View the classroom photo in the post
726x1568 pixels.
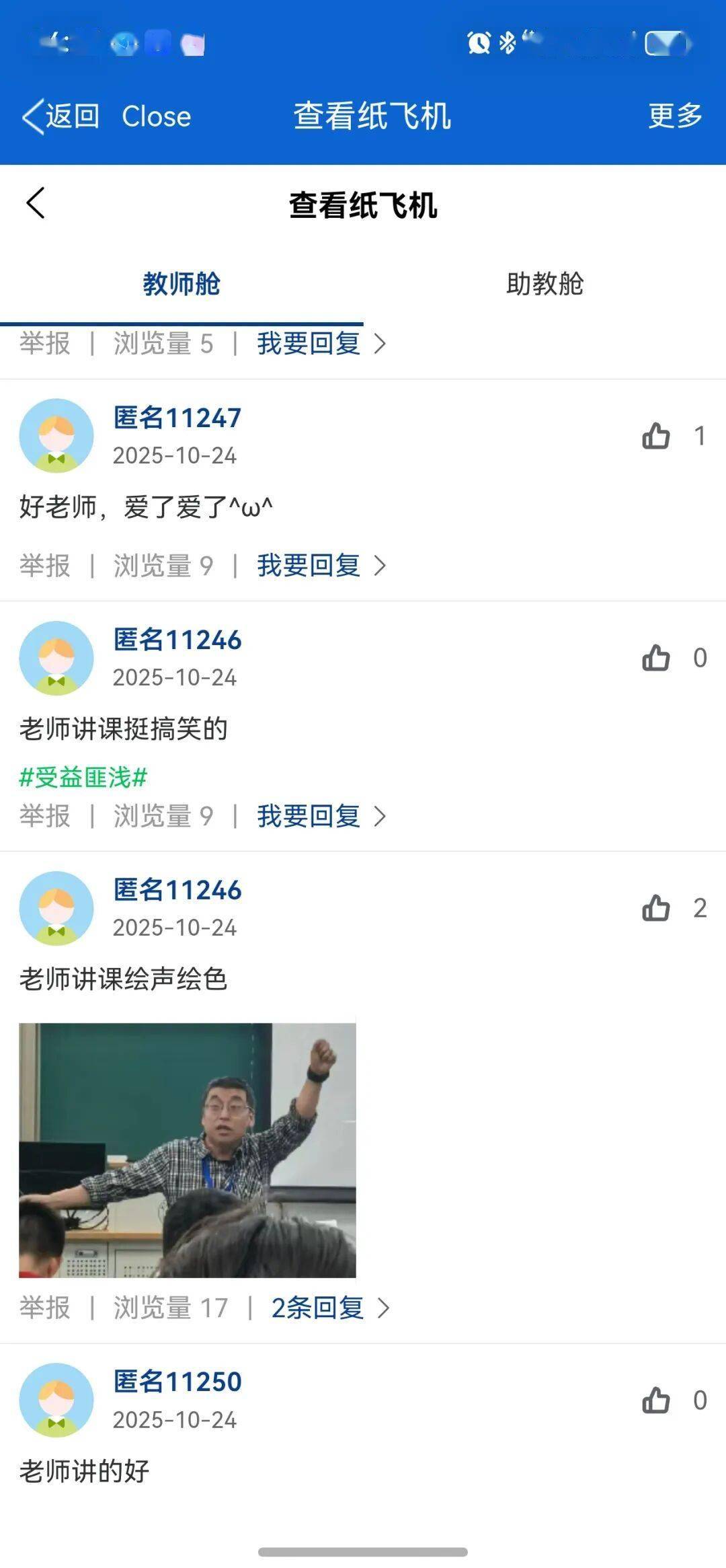[x=187, y=1150]
